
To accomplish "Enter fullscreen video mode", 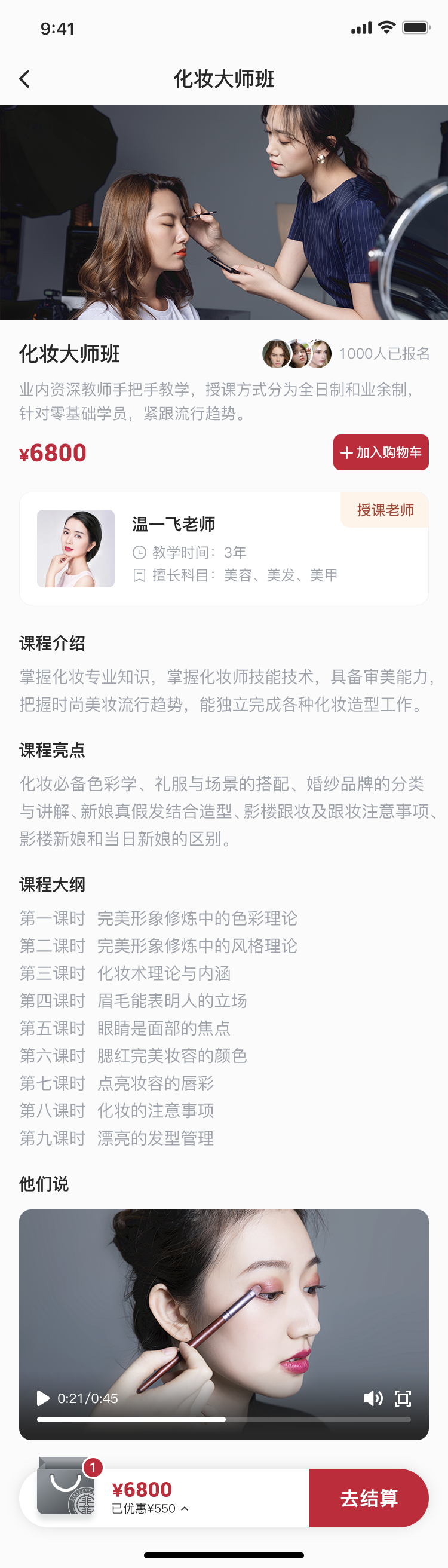I will (x=403, y=1398).
